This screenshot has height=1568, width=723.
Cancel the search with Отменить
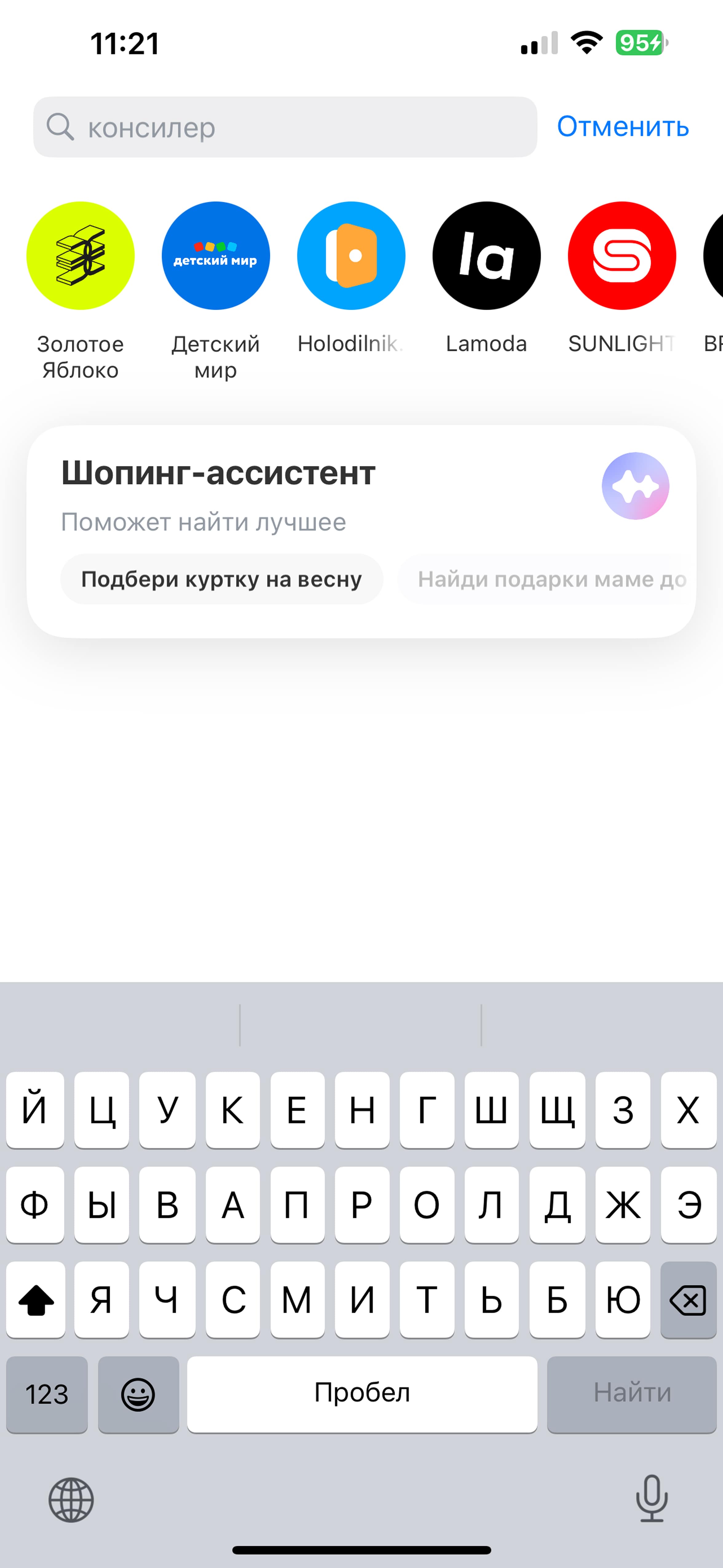[622, 127]
